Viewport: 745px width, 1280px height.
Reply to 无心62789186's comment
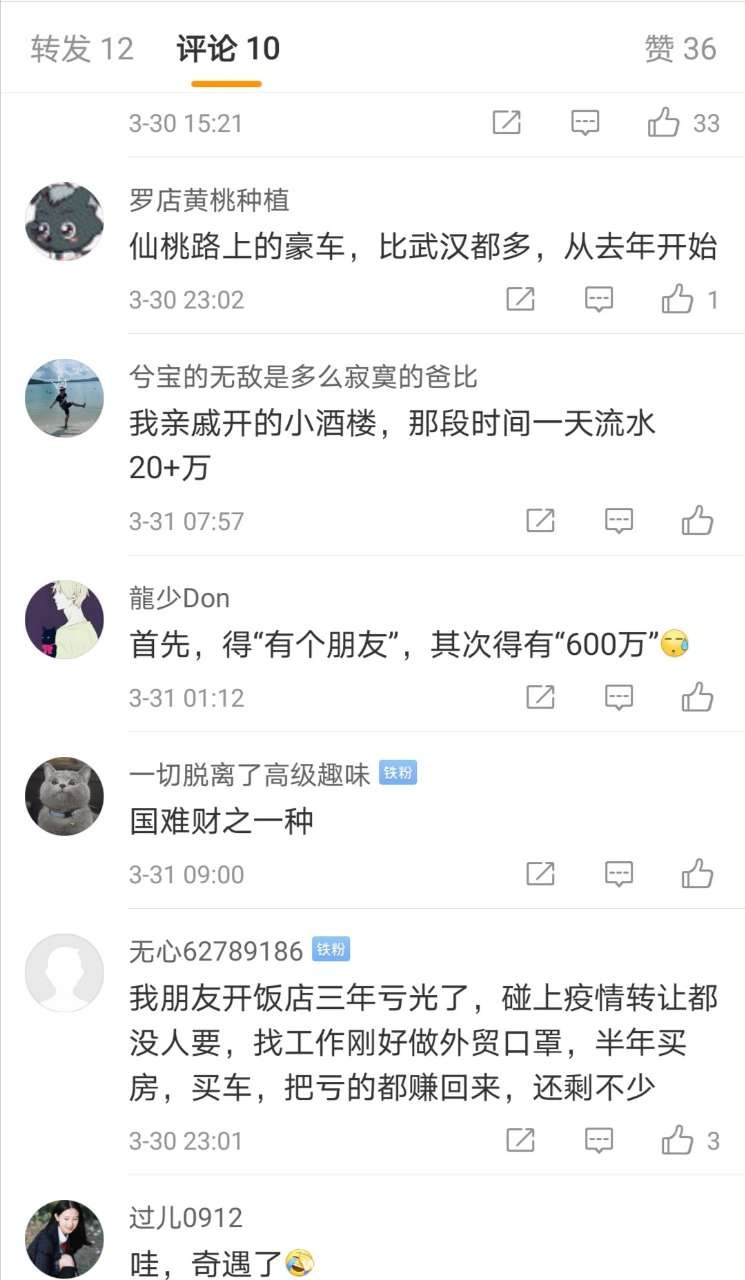(x=598, y=1140)
